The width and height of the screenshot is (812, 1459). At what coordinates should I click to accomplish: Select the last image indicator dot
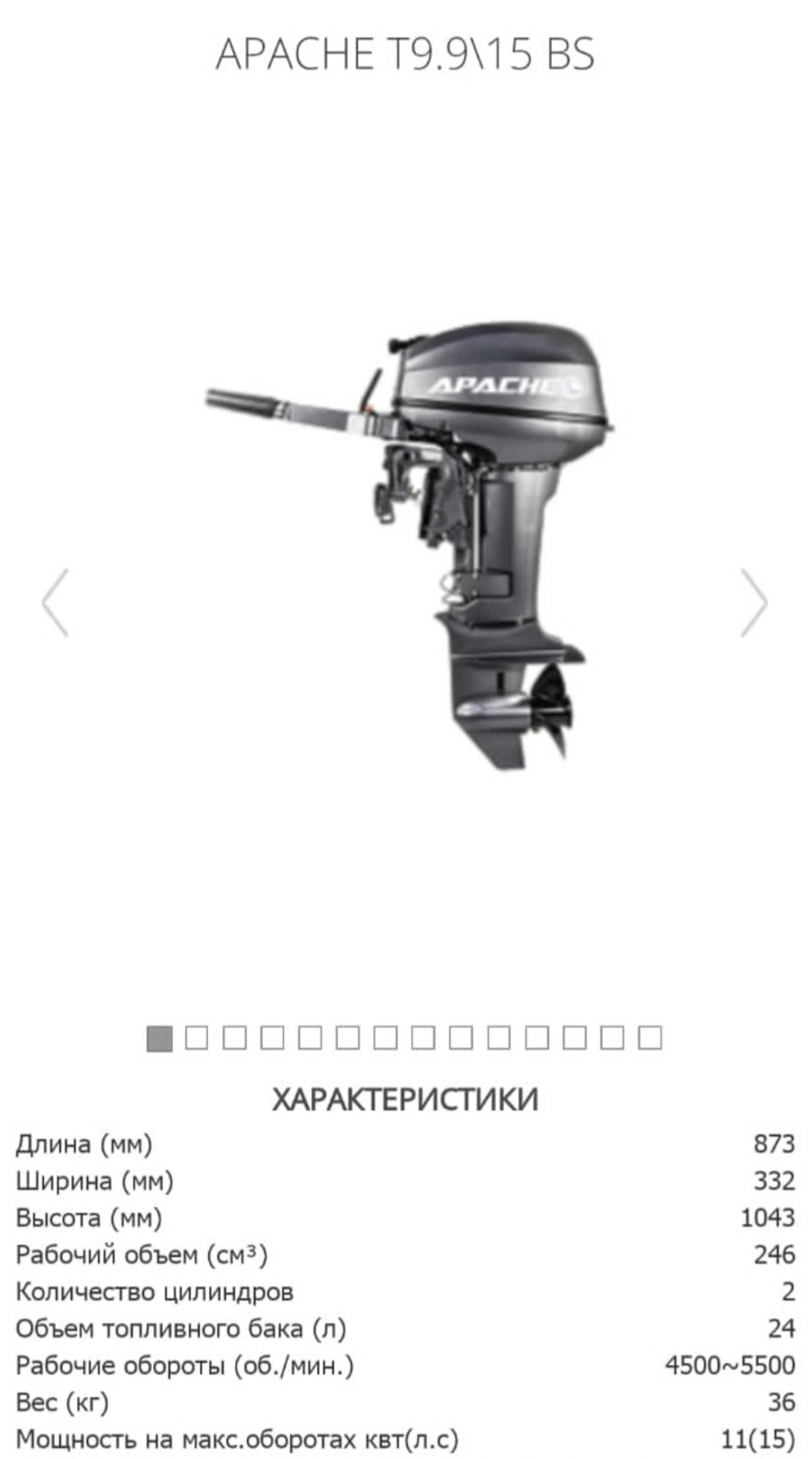[x=650, y=1038]
